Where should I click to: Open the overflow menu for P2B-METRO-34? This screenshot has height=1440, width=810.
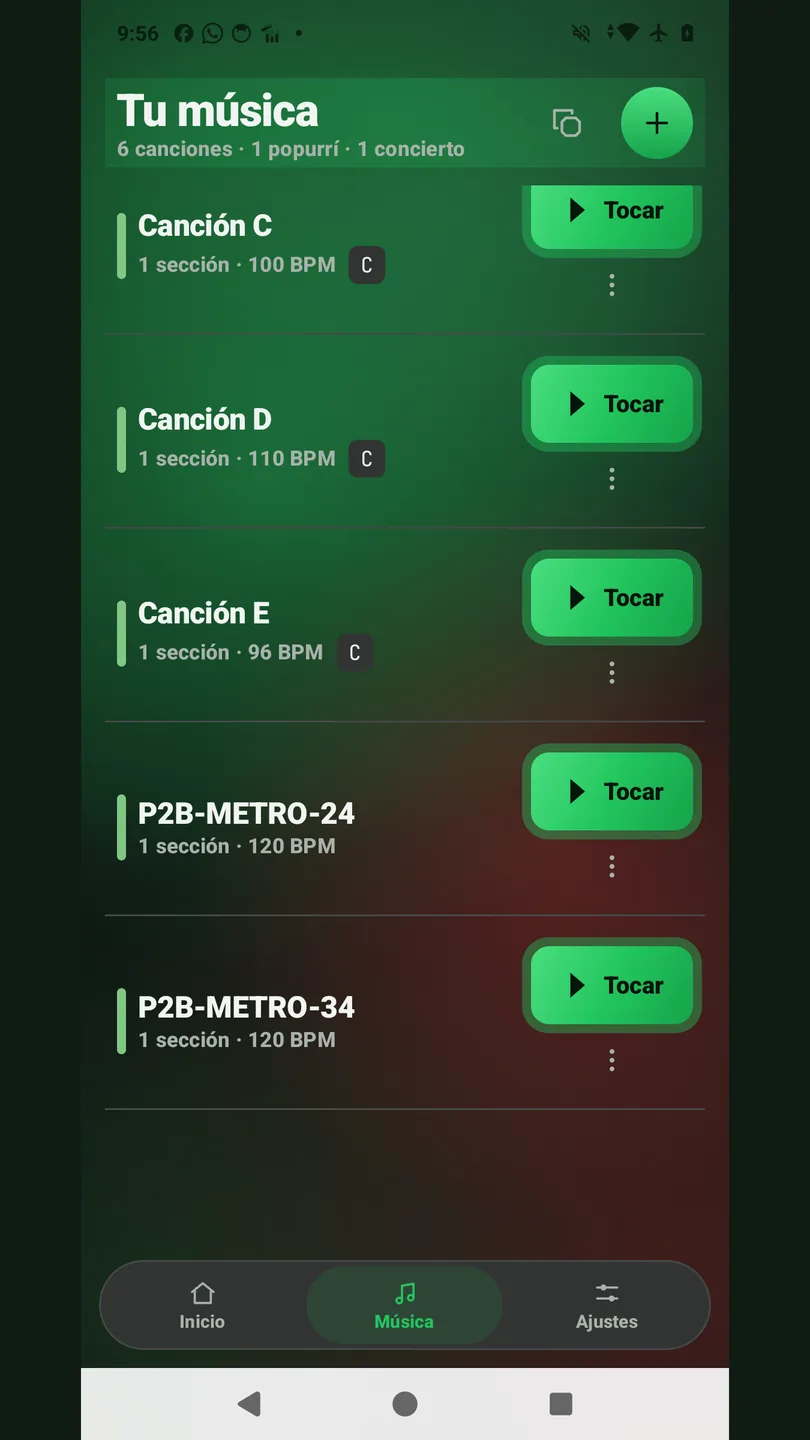(612, 1061)
